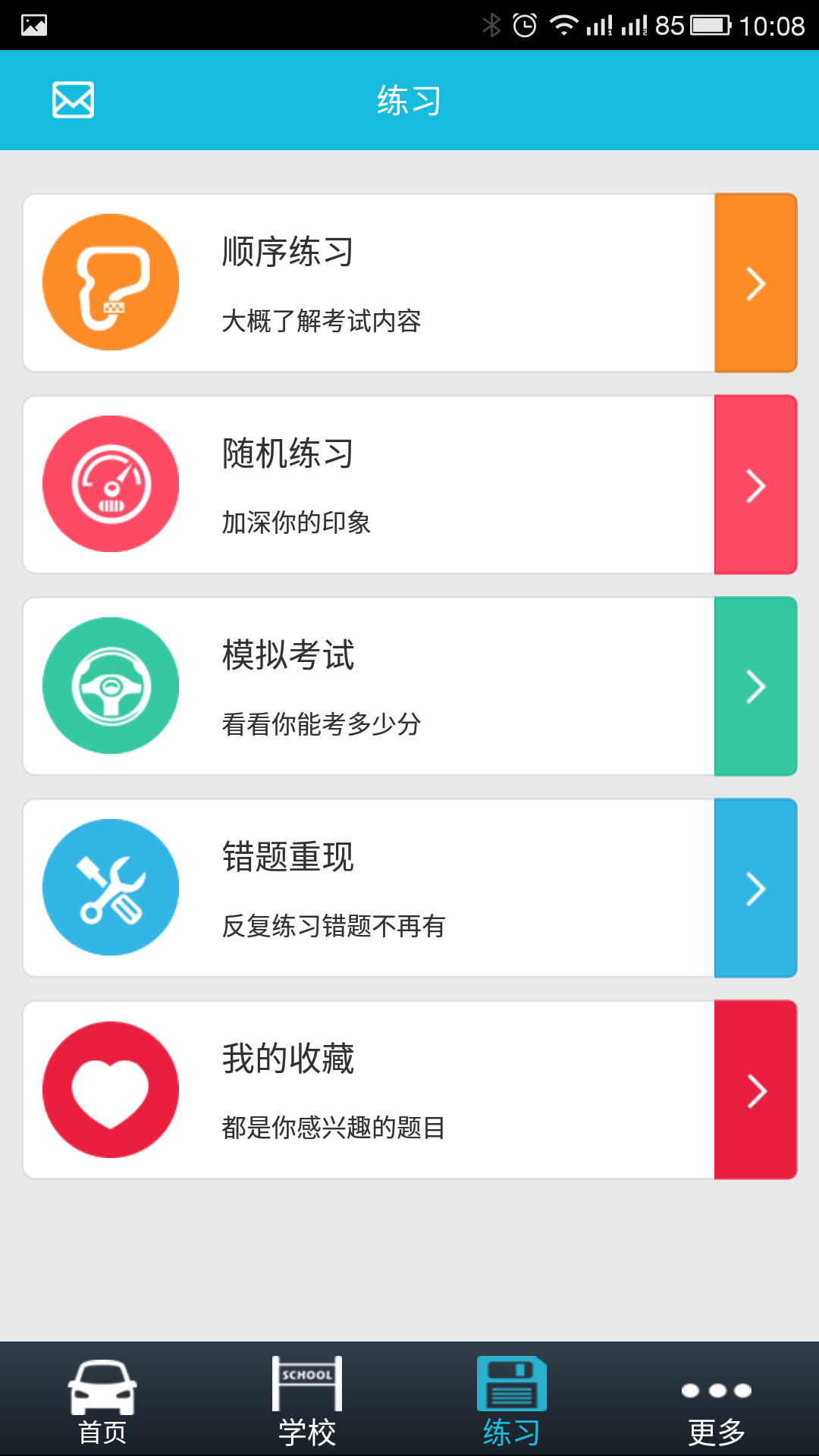Image resolution: width=819 pixels, height=1456 pixels.
Task: Open the messages envelope icon
Action: coord(73,100)
